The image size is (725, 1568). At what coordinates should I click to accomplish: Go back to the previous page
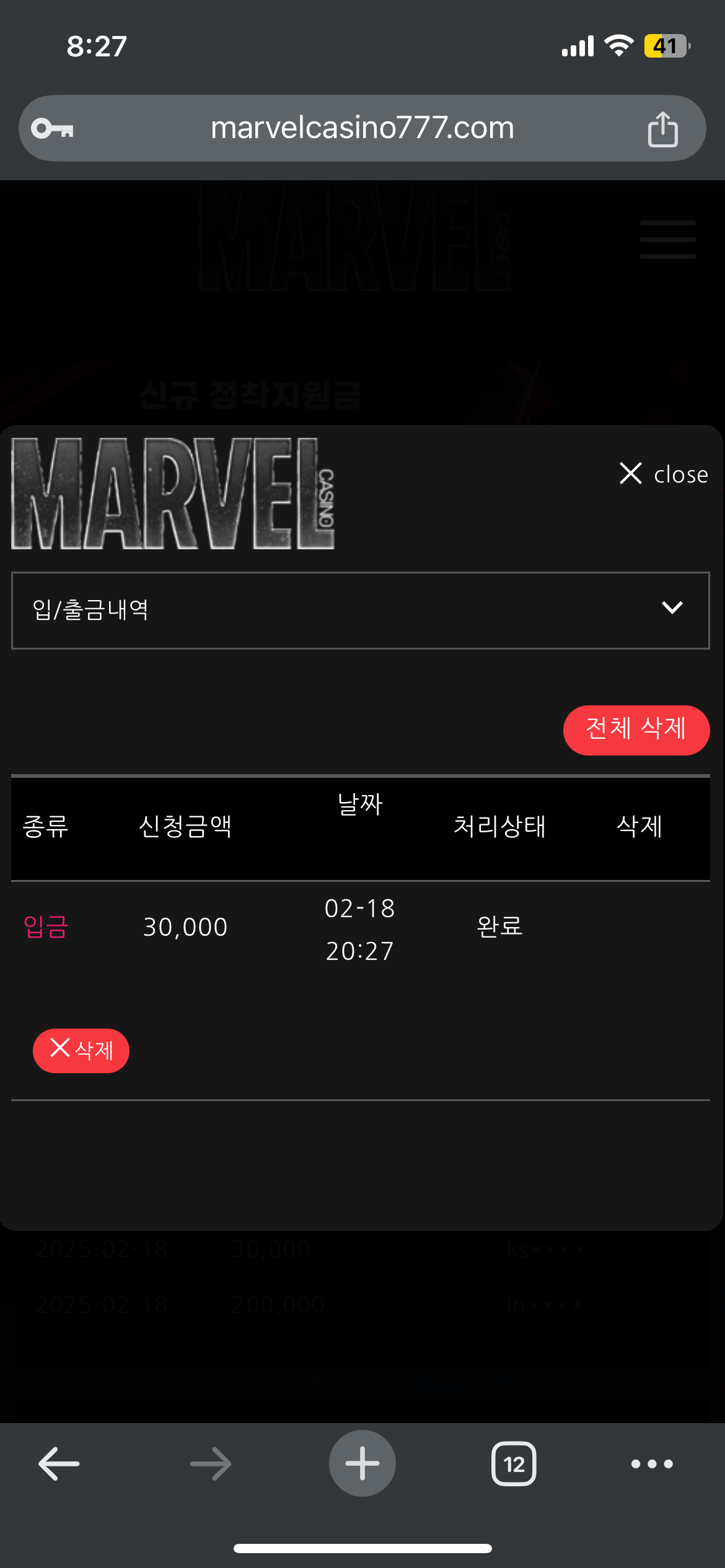[59, 1464]
